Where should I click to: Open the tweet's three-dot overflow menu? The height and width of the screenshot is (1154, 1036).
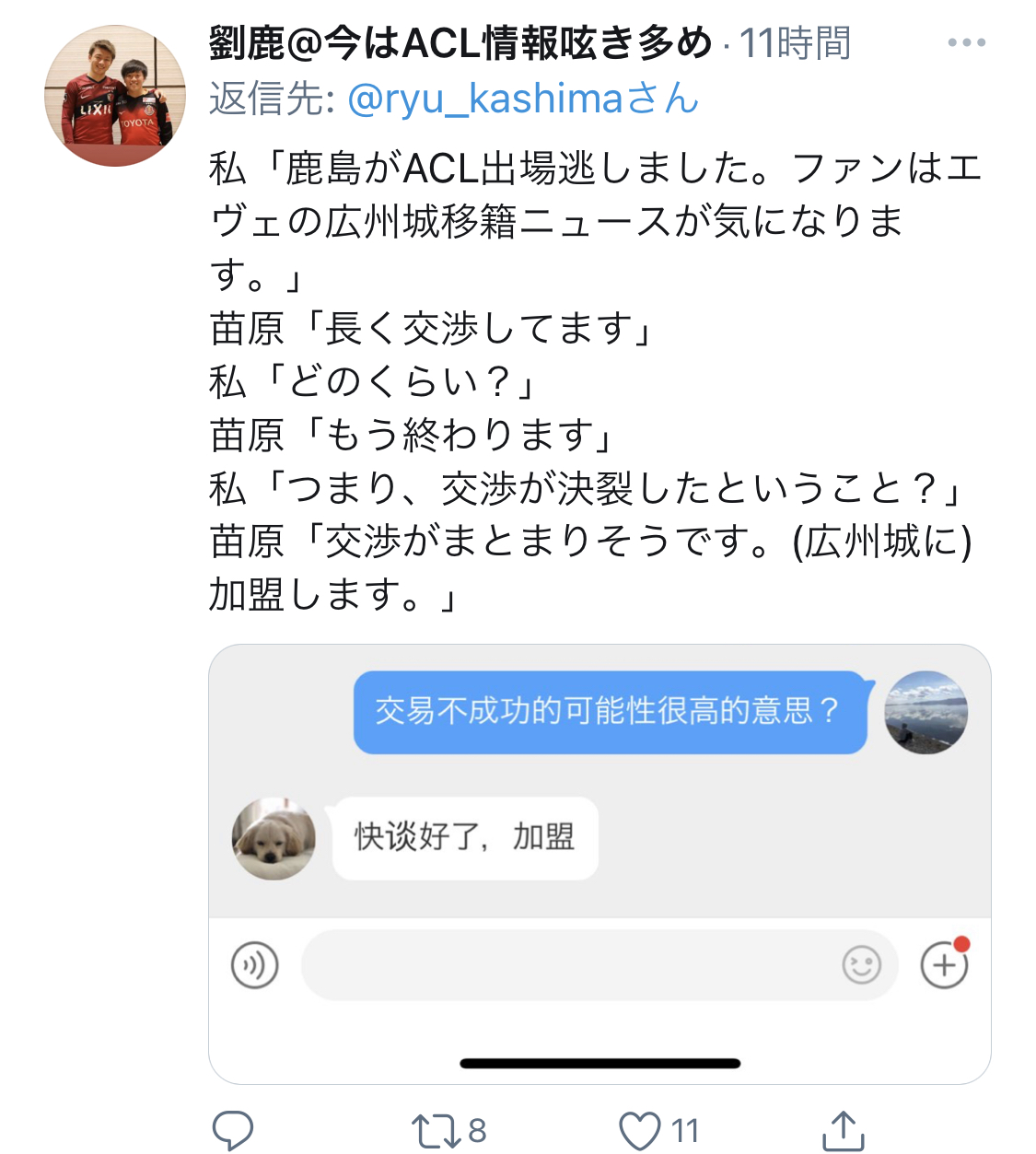click(x=966, y=43)
